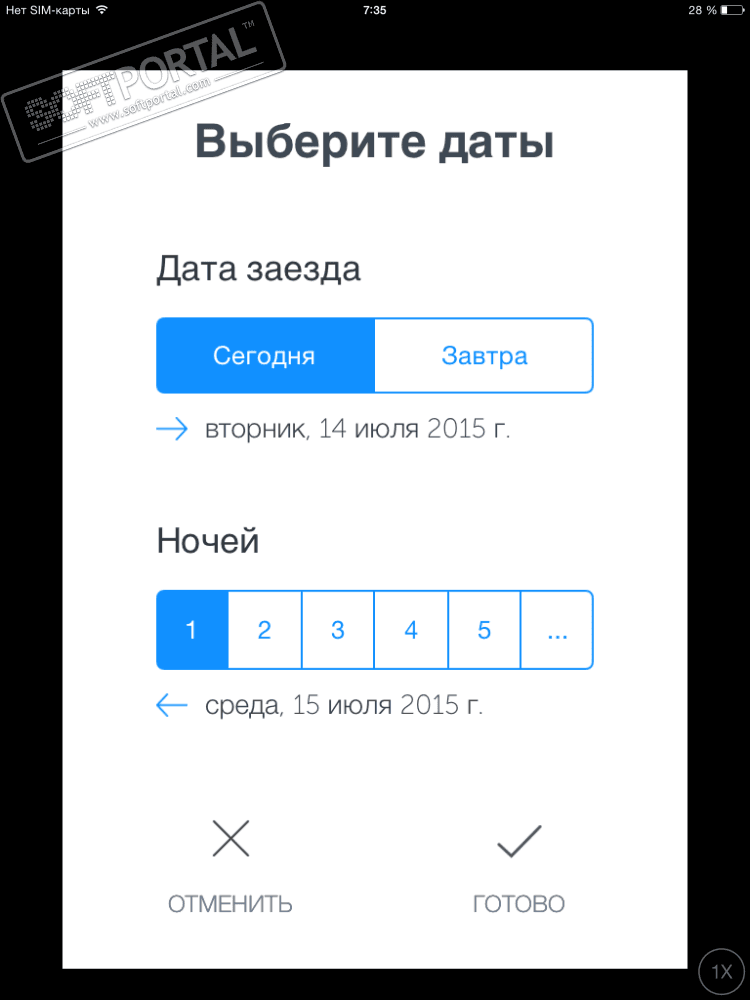The width and height of the screenshot is (750, 1000).
Task: Switch check-in to Завтра
Action: tap(484, 356)
